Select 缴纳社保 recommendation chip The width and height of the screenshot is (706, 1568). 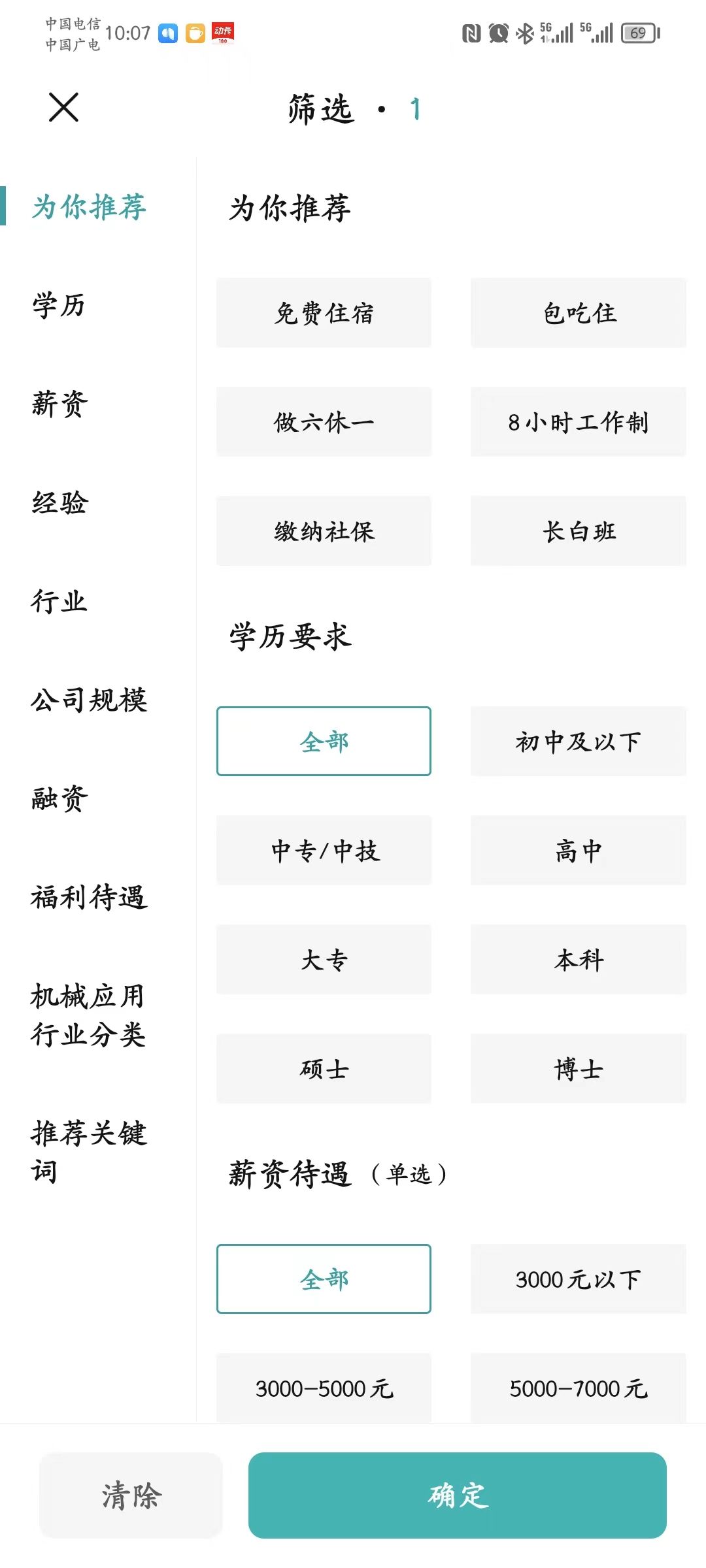coord(324,531)
